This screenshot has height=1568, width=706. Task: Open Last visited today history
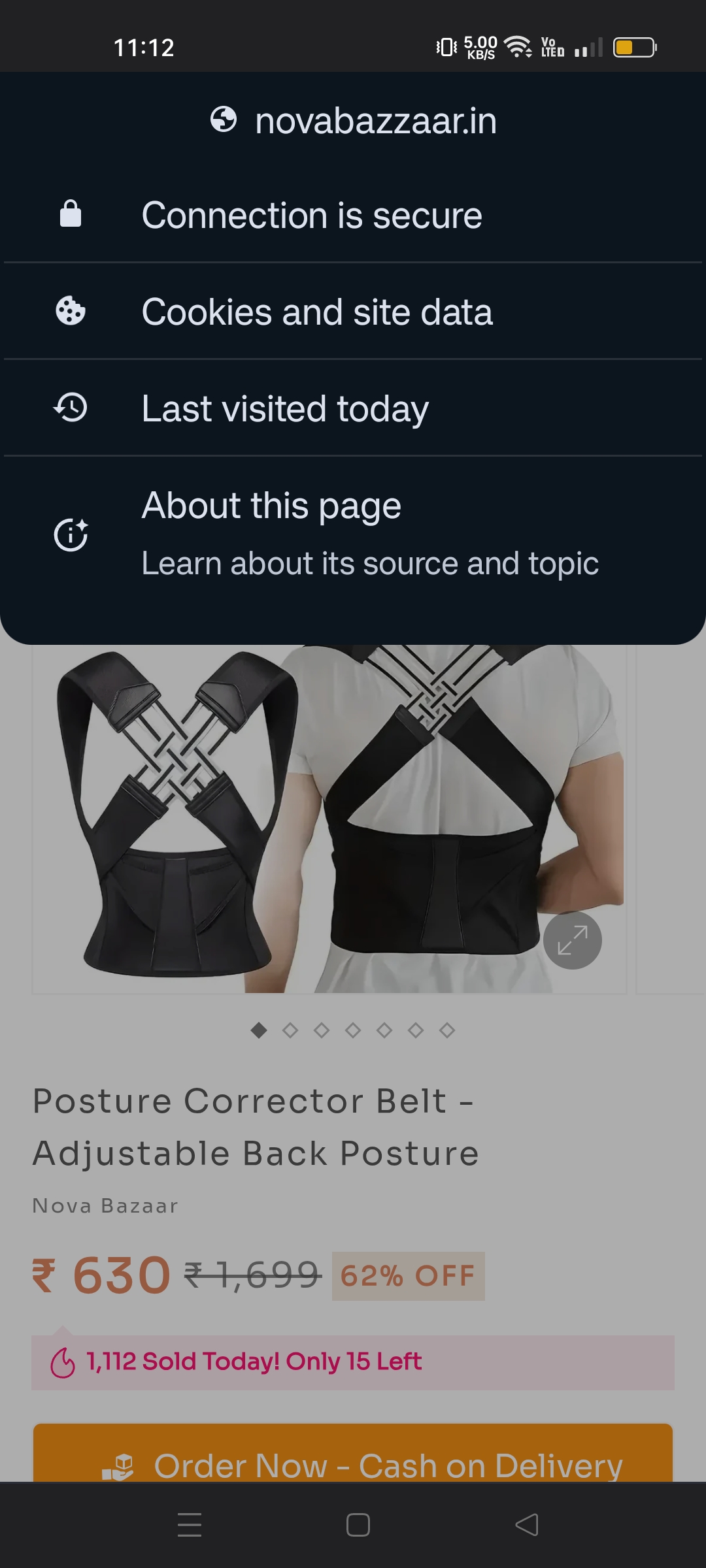(x=285, y=408)
